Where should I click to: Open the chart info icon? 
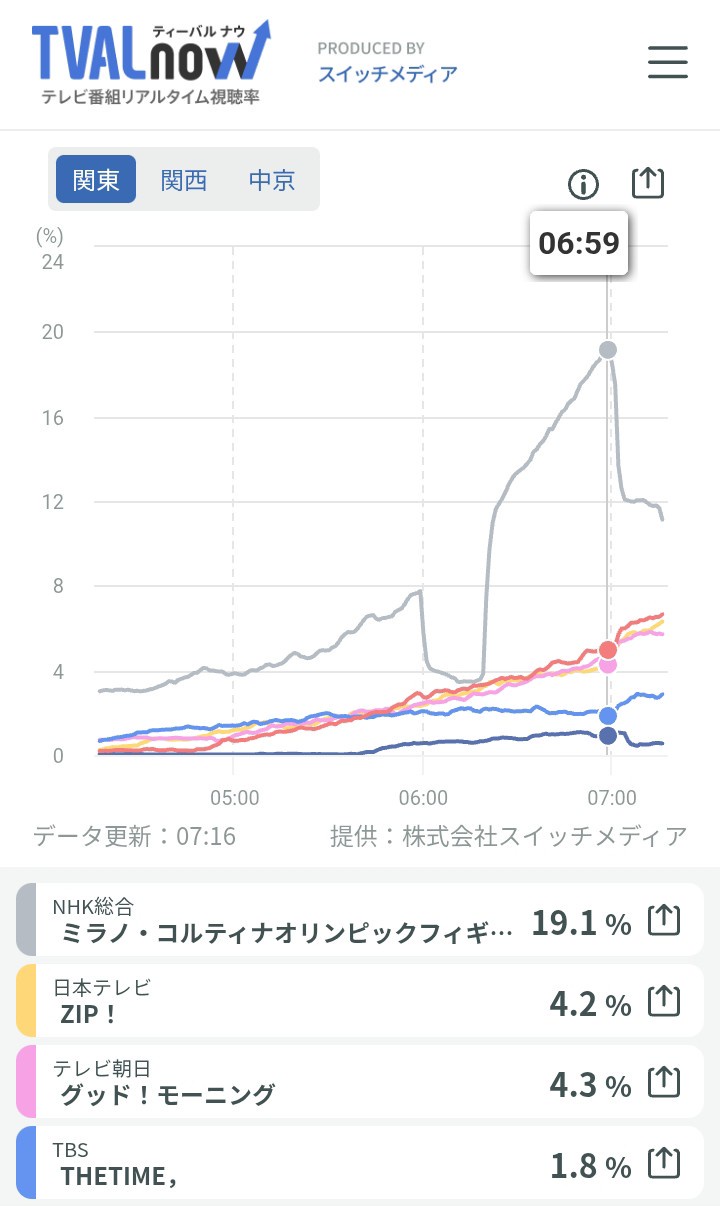(x=583, y=183)
